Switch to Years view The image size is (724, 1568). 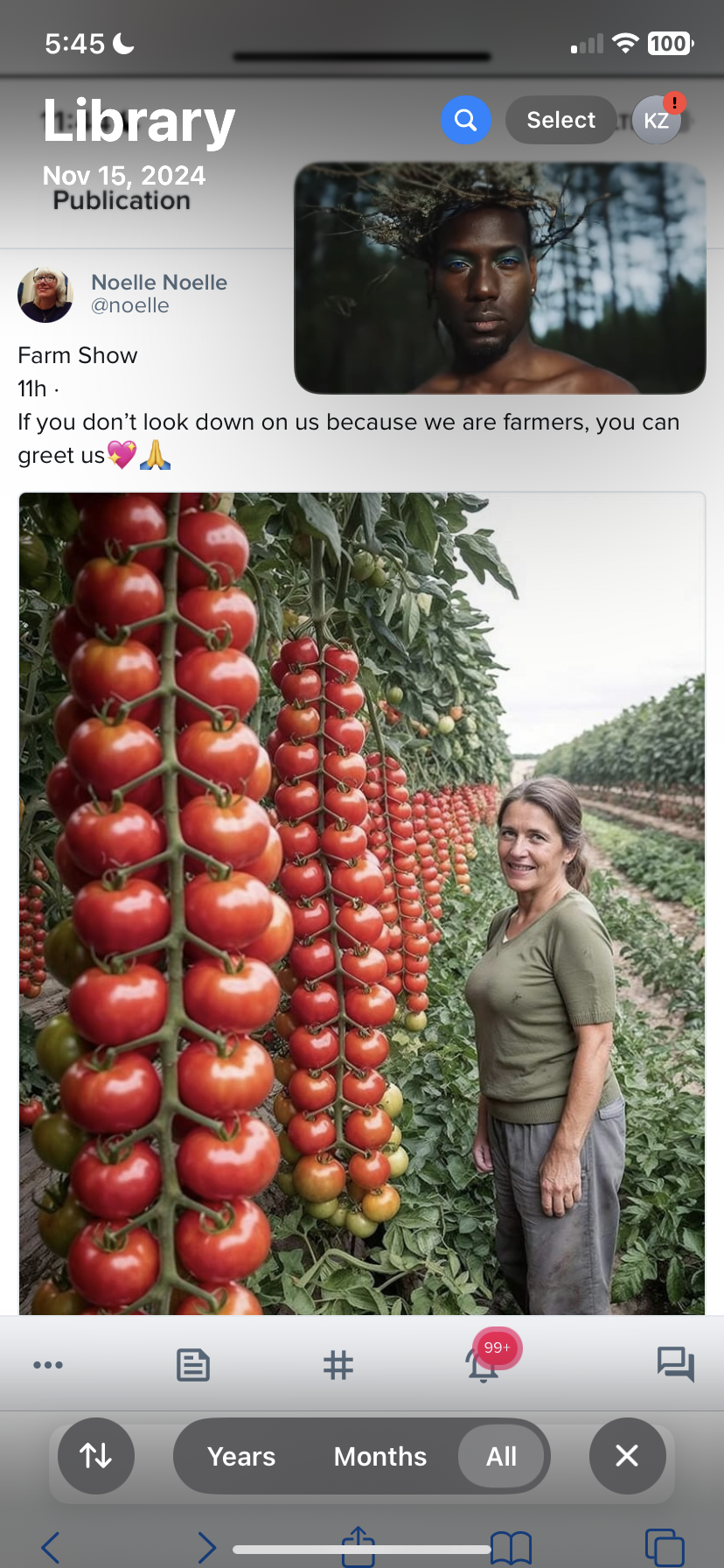click(241, 1457)
